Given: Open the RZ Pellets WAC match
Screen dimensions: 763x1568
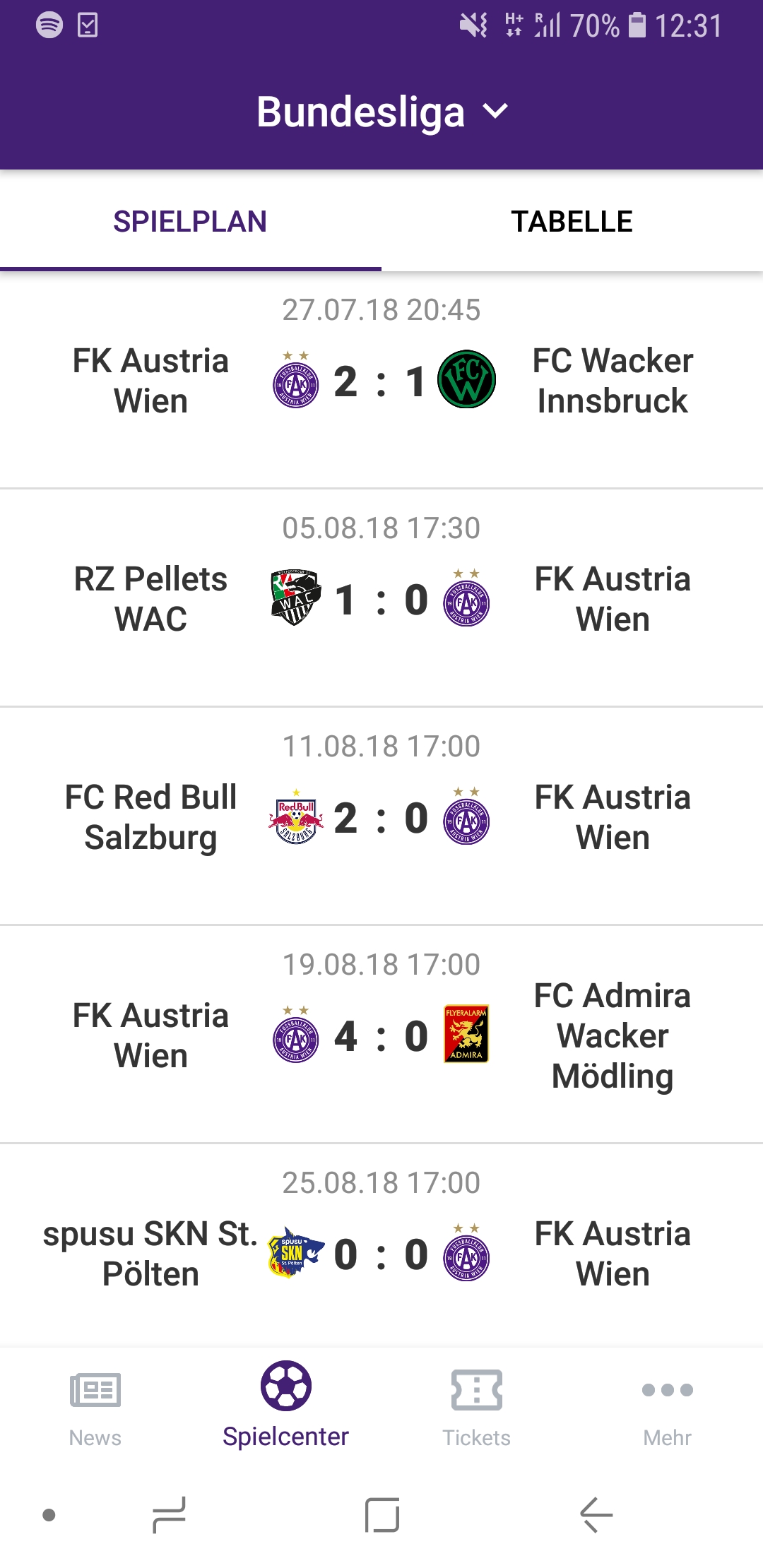Looking at the screenshot, I should 381,598.
